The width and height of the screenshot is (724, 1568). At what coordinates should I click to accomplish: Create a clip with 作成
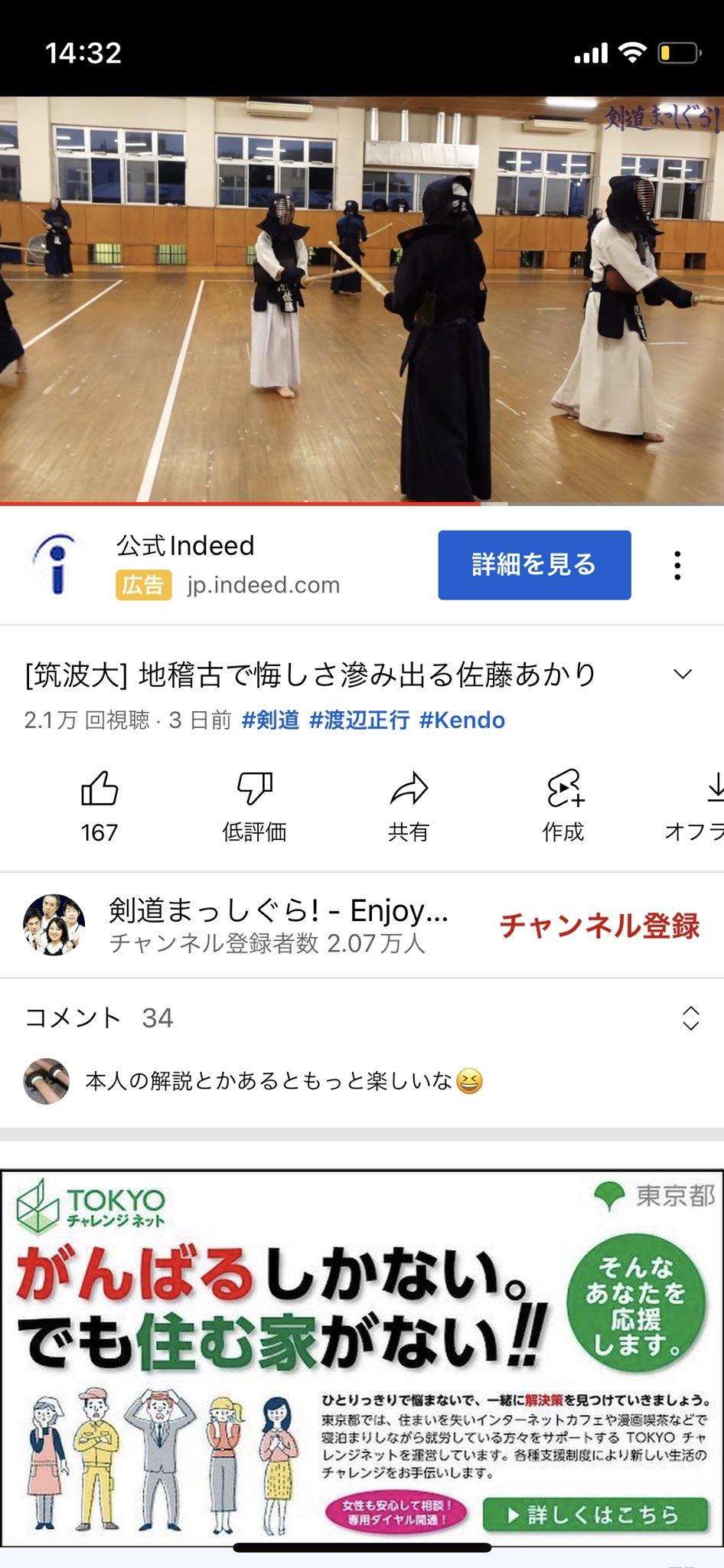tap(563, 805)
